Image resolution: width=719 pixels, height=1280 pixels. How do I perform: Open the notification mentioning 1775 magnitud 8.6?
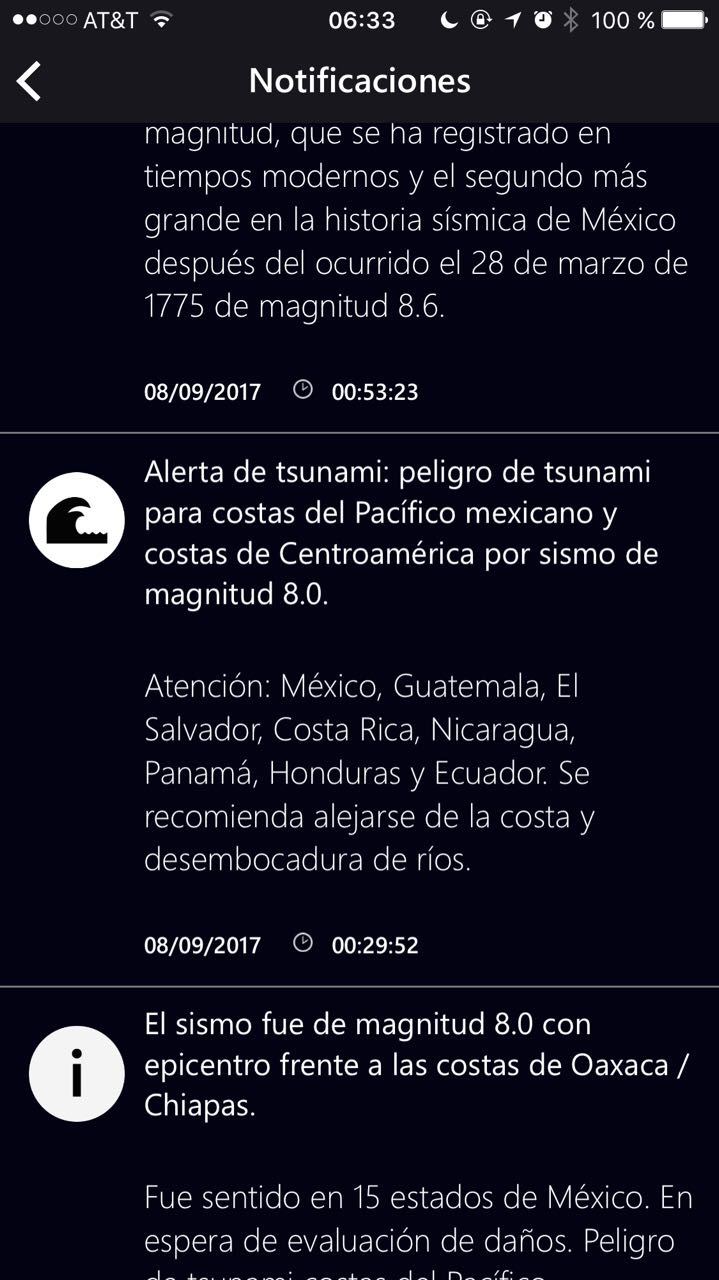400,240
